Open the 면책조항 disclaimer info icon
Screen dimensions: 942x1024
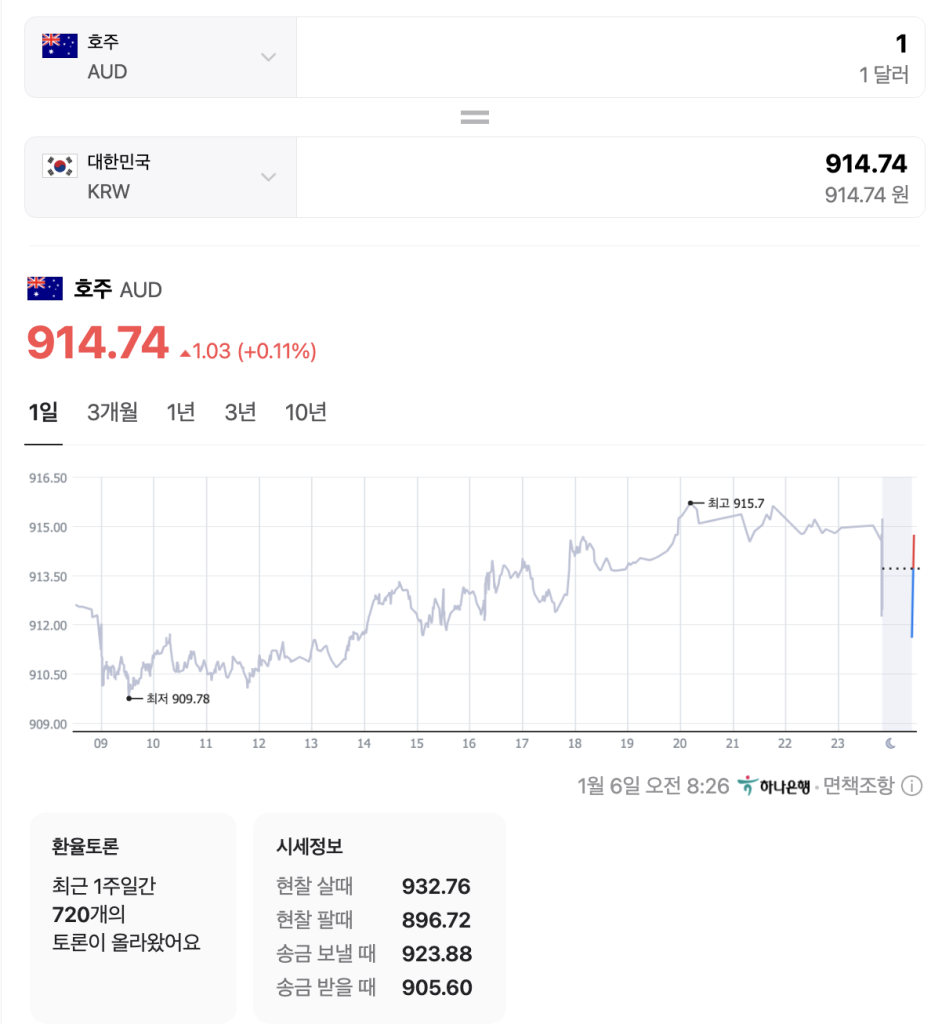(912, 786)
